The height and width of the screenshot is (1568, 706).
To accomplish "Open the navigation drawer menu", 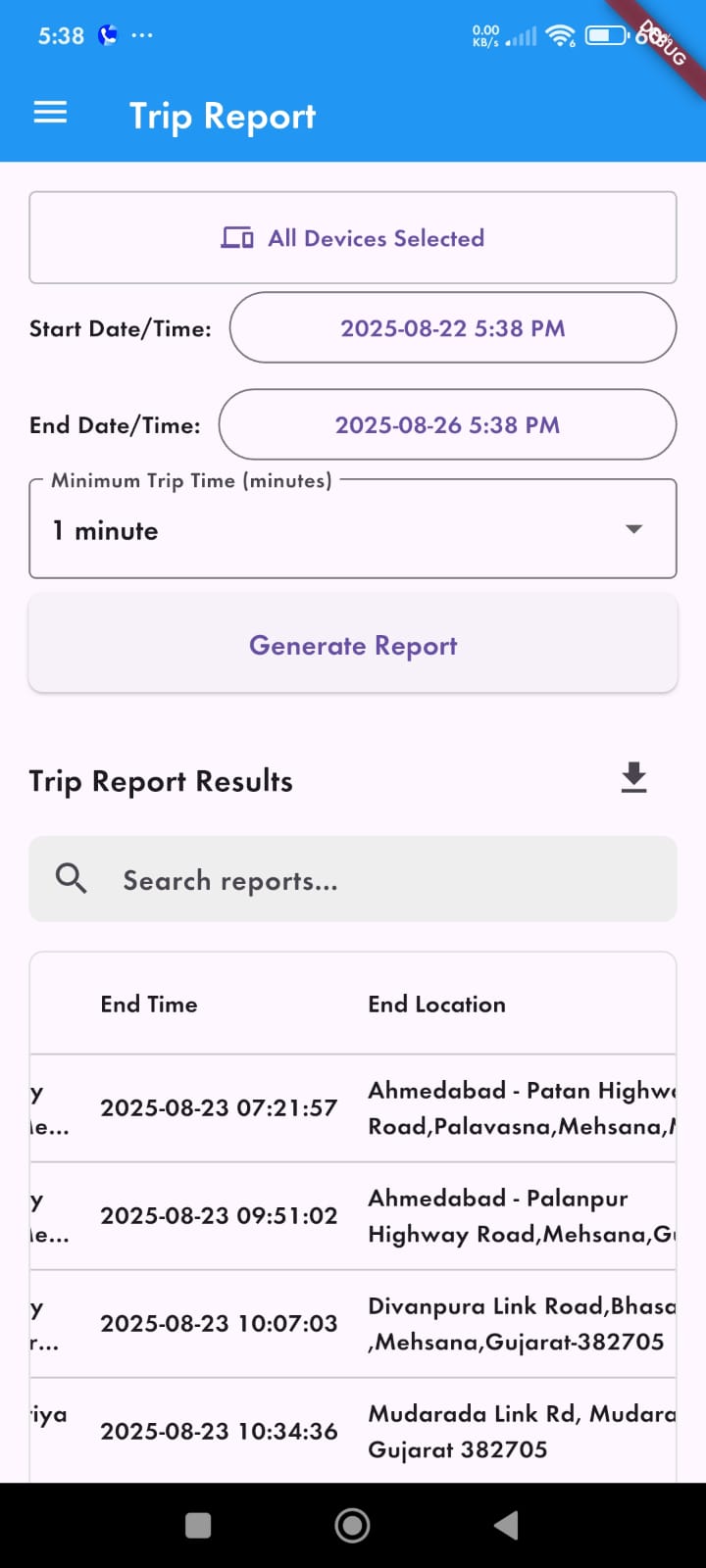I will 51,114.
